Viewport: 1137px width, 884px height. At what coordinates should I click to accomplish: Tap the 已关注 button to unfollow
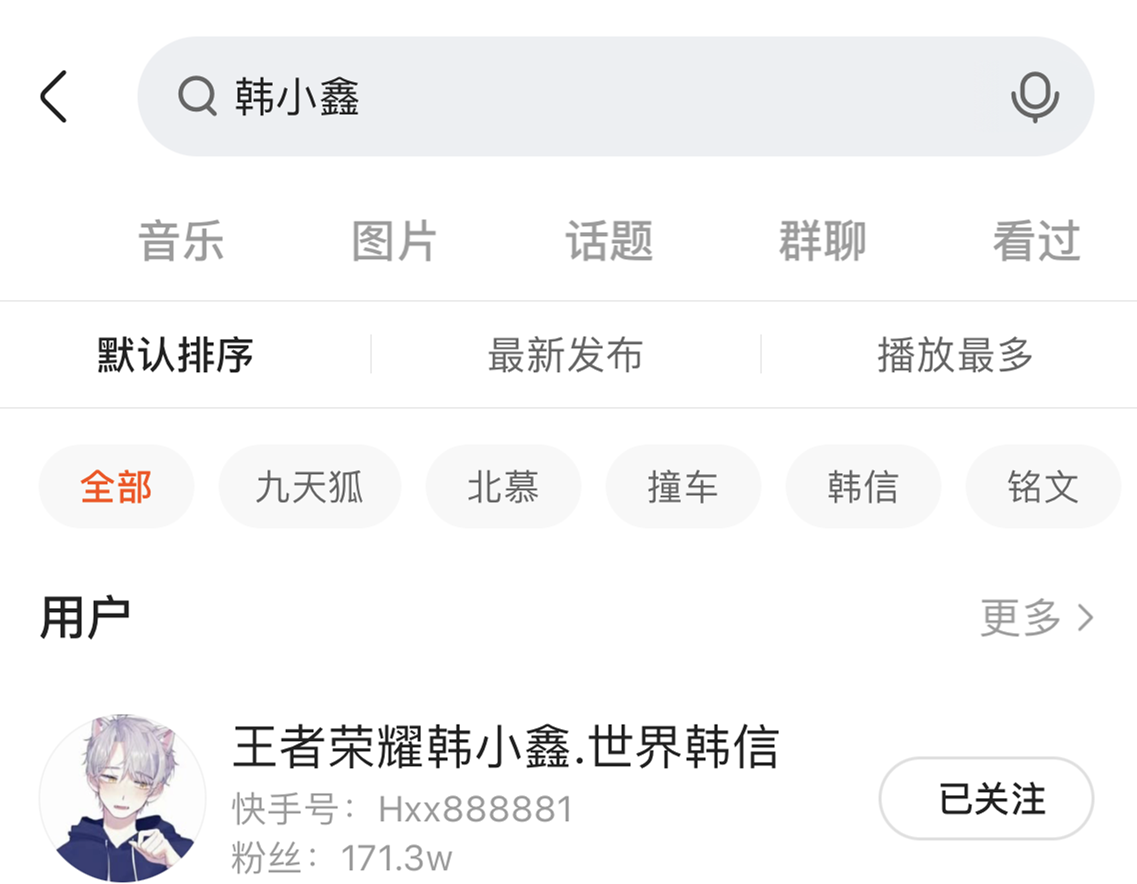[x=986, y=799]
